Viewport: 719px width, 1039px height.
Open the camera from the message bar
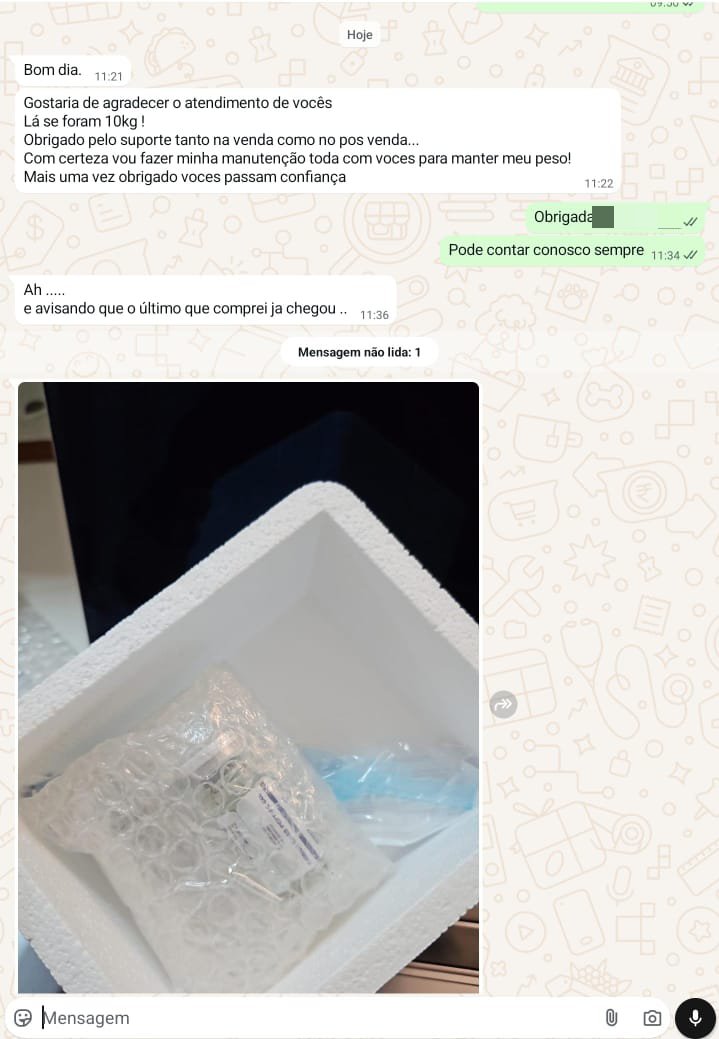[x=652, y=1018]
